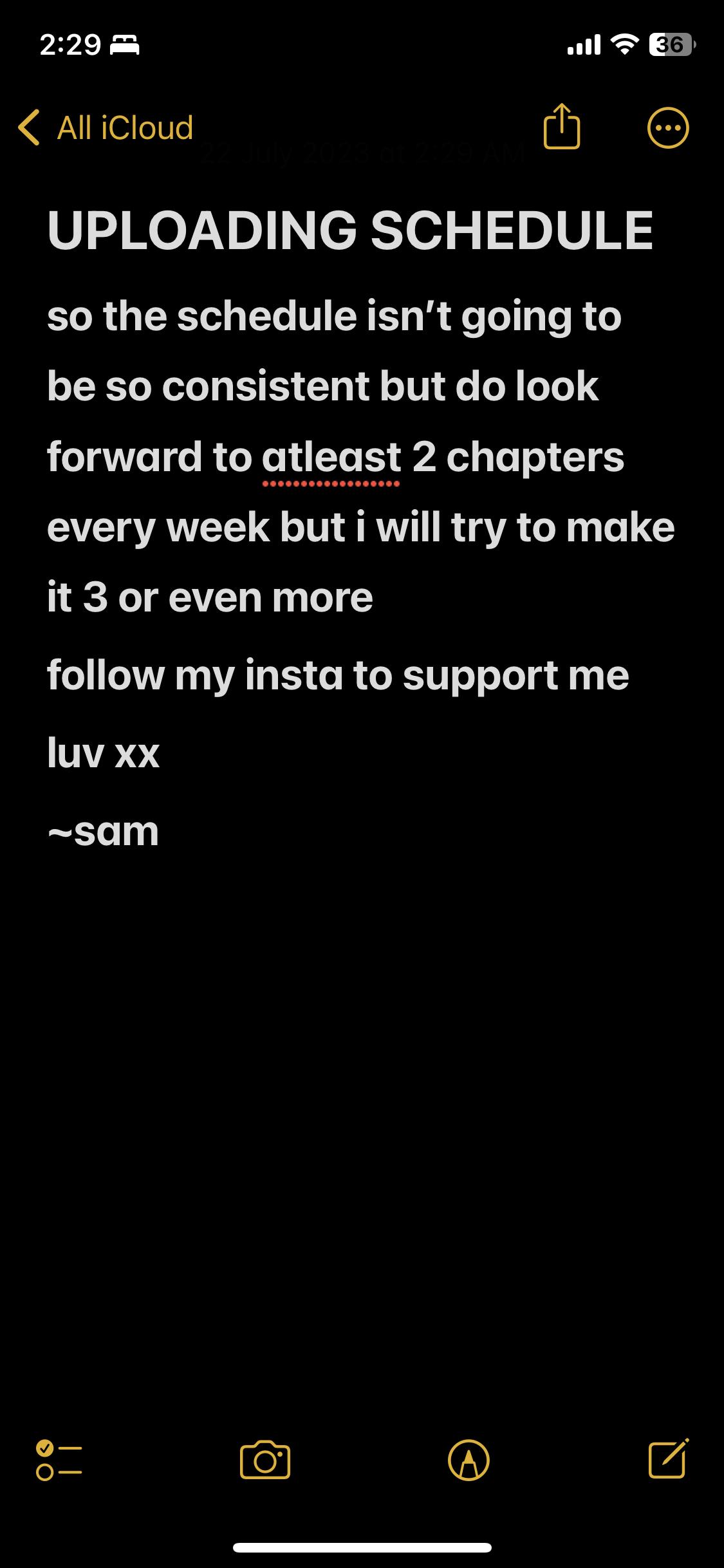The image size is (724, 1568).
Task: Open the more options menu
Action: 667,127
